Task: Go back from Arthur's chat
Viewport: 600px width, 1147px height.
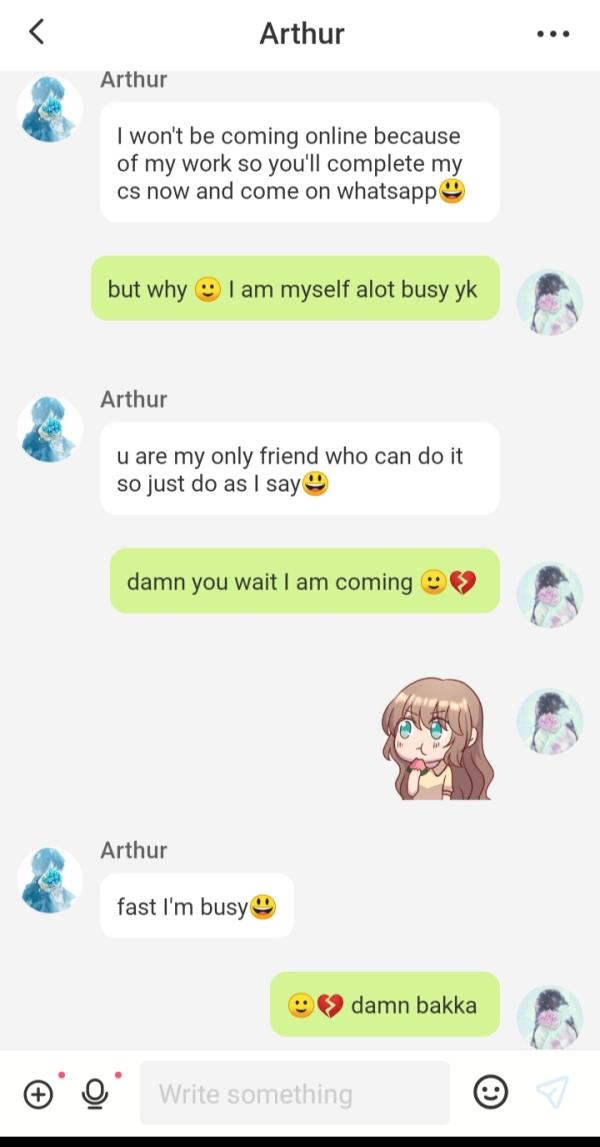Action: pos(37,33)
